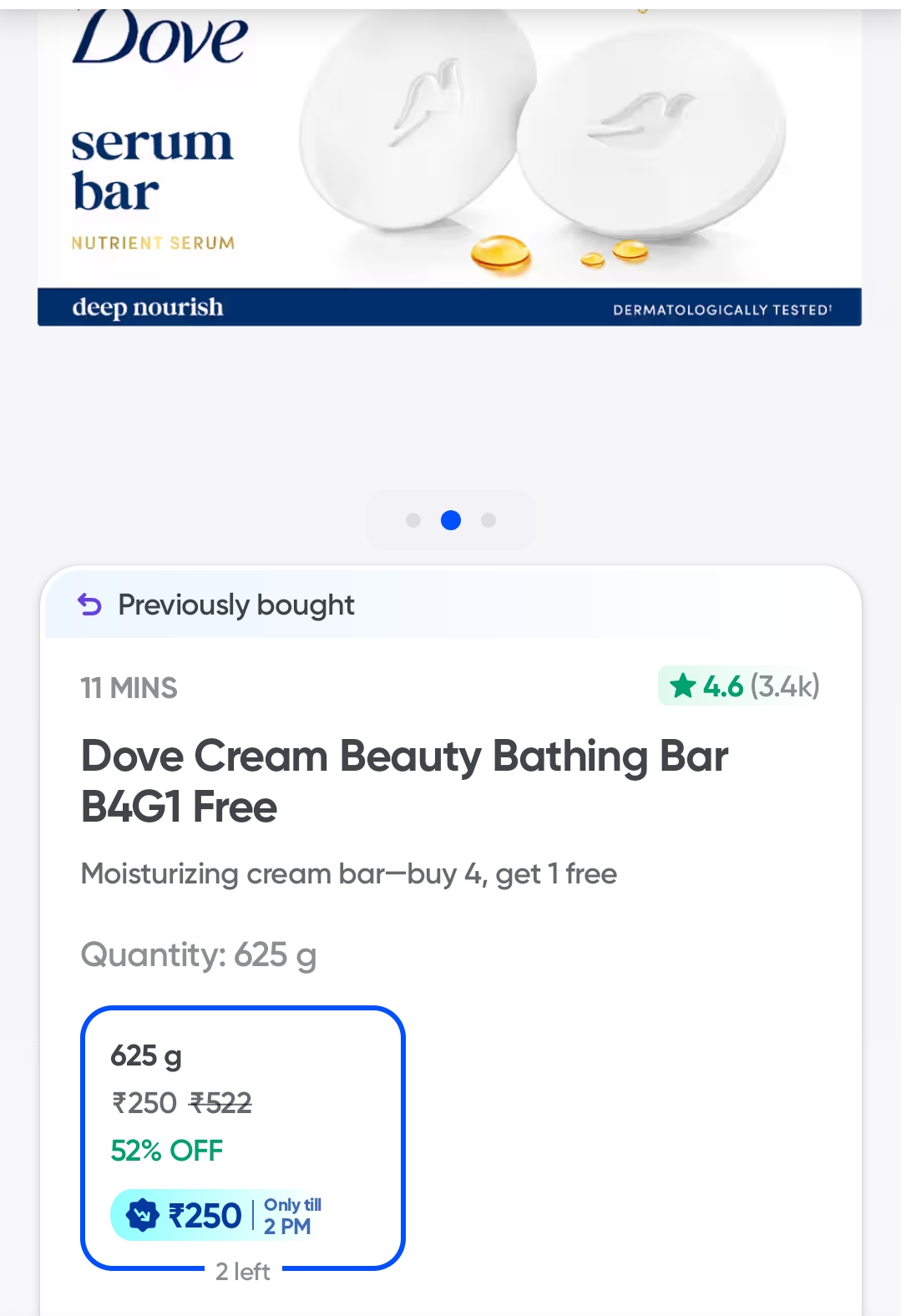The image size is (901, 1316).
Task: Open the 4.6 rating reviews badge
Action: click(x=740, y=686)
